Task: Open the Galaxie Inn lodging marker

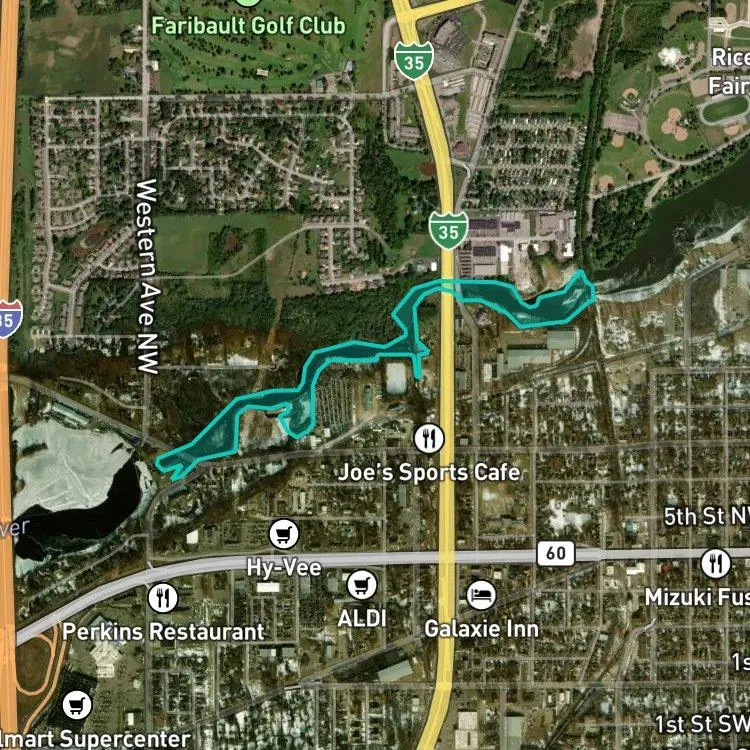Action: coord(481,595)
